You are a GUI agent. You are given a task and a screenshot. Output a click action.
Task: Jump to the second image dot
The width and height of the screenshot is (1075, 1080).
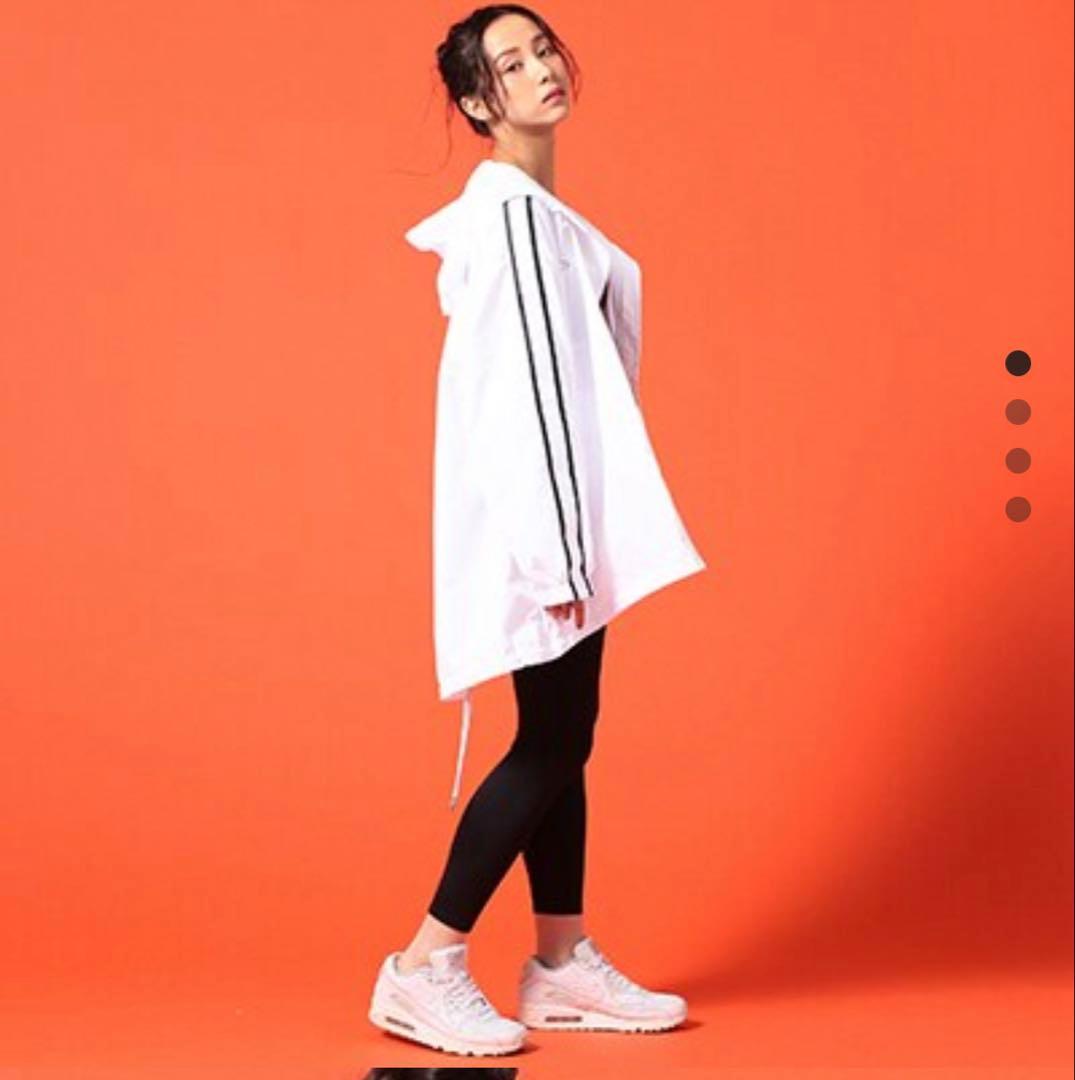point(1018,412)
